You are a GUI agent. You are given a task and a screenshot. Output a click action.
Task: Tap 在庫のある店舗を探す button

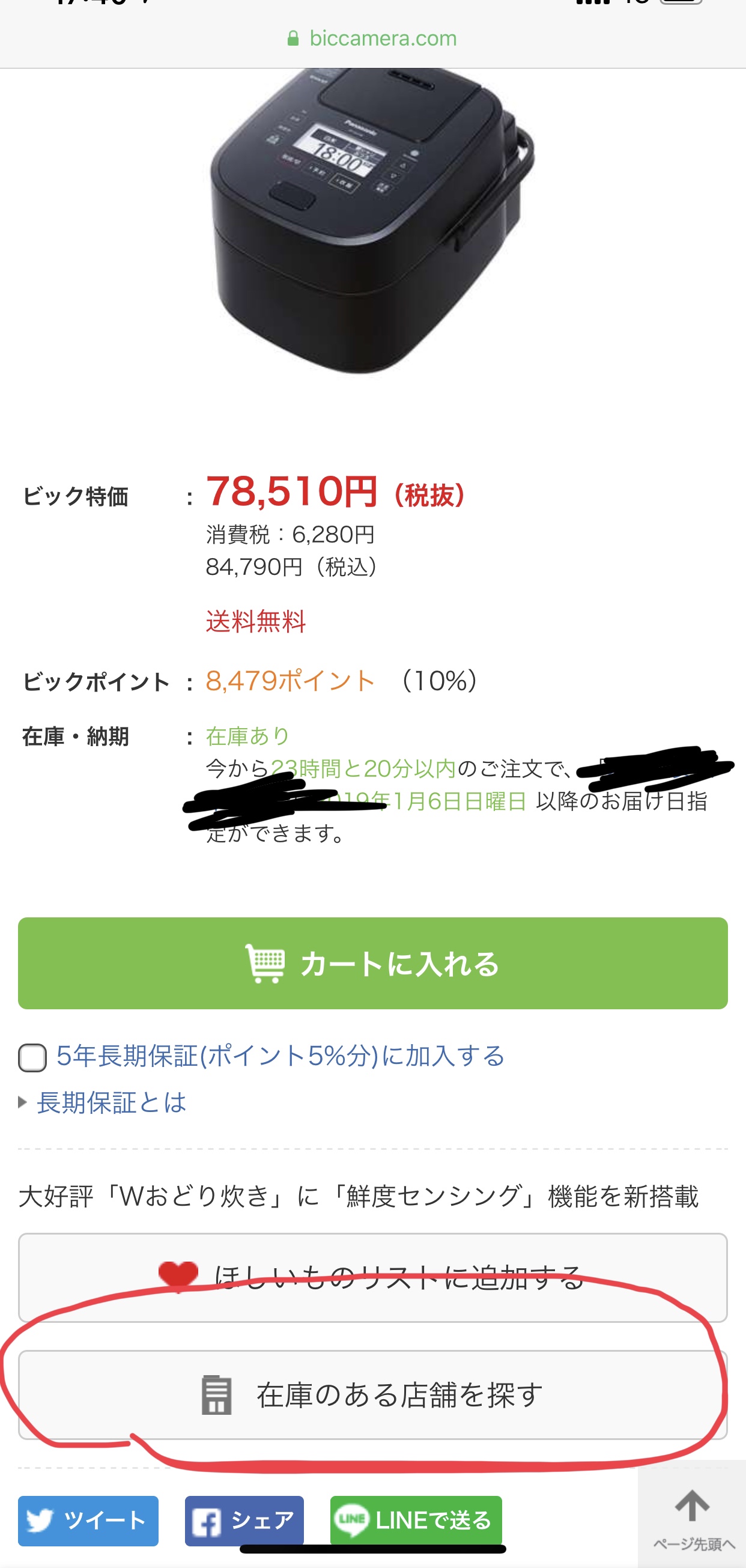pos(372,1394)
